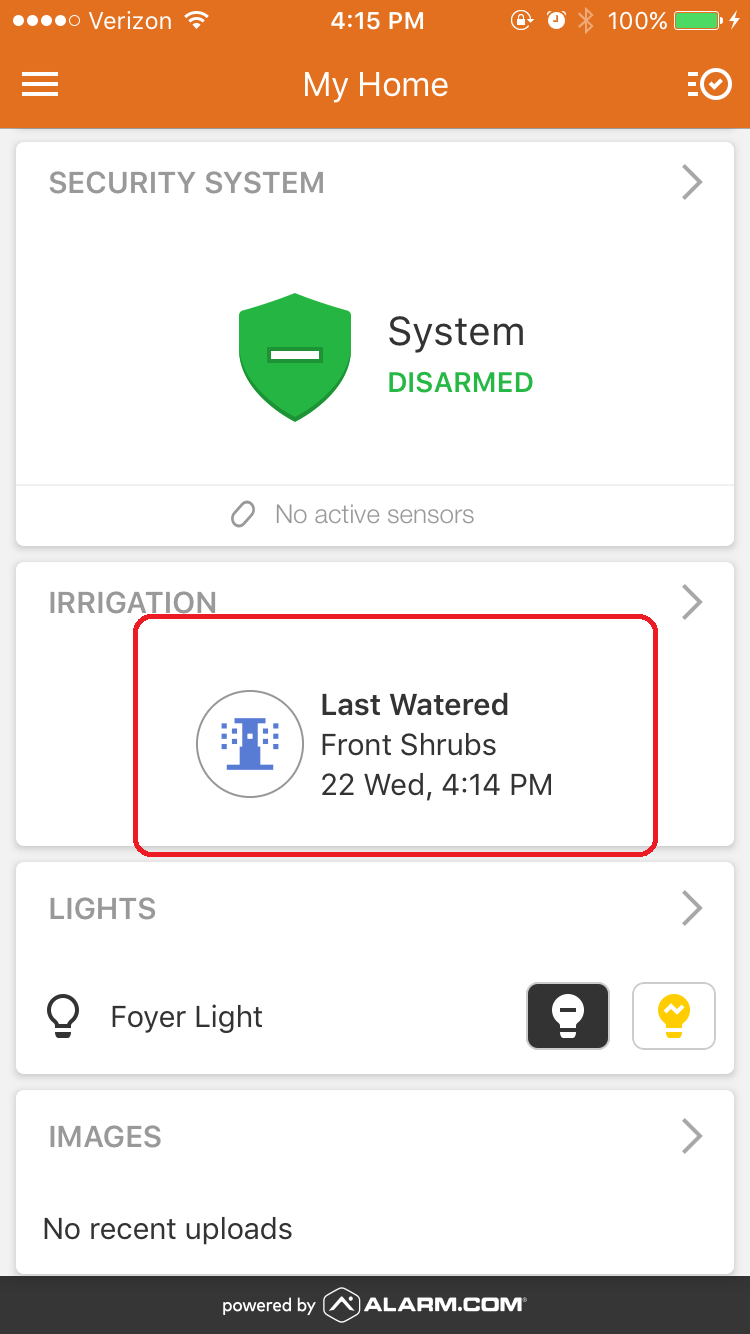The image size is (750, 1334).
Task: Open the Foyer Light row
Action: click(187, 1017)
